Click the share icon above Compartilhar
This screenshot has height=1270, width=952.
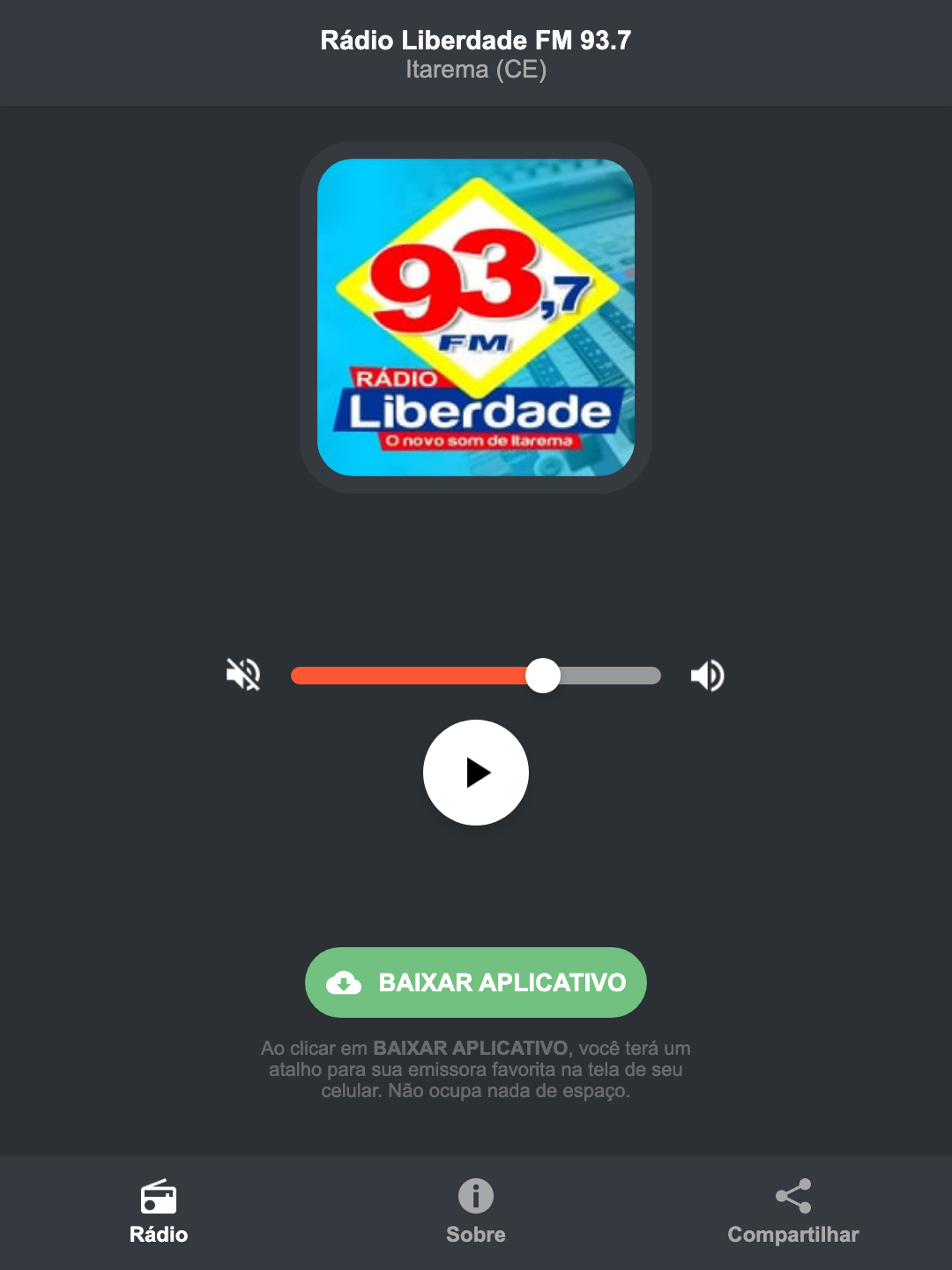click(792, 1197)
